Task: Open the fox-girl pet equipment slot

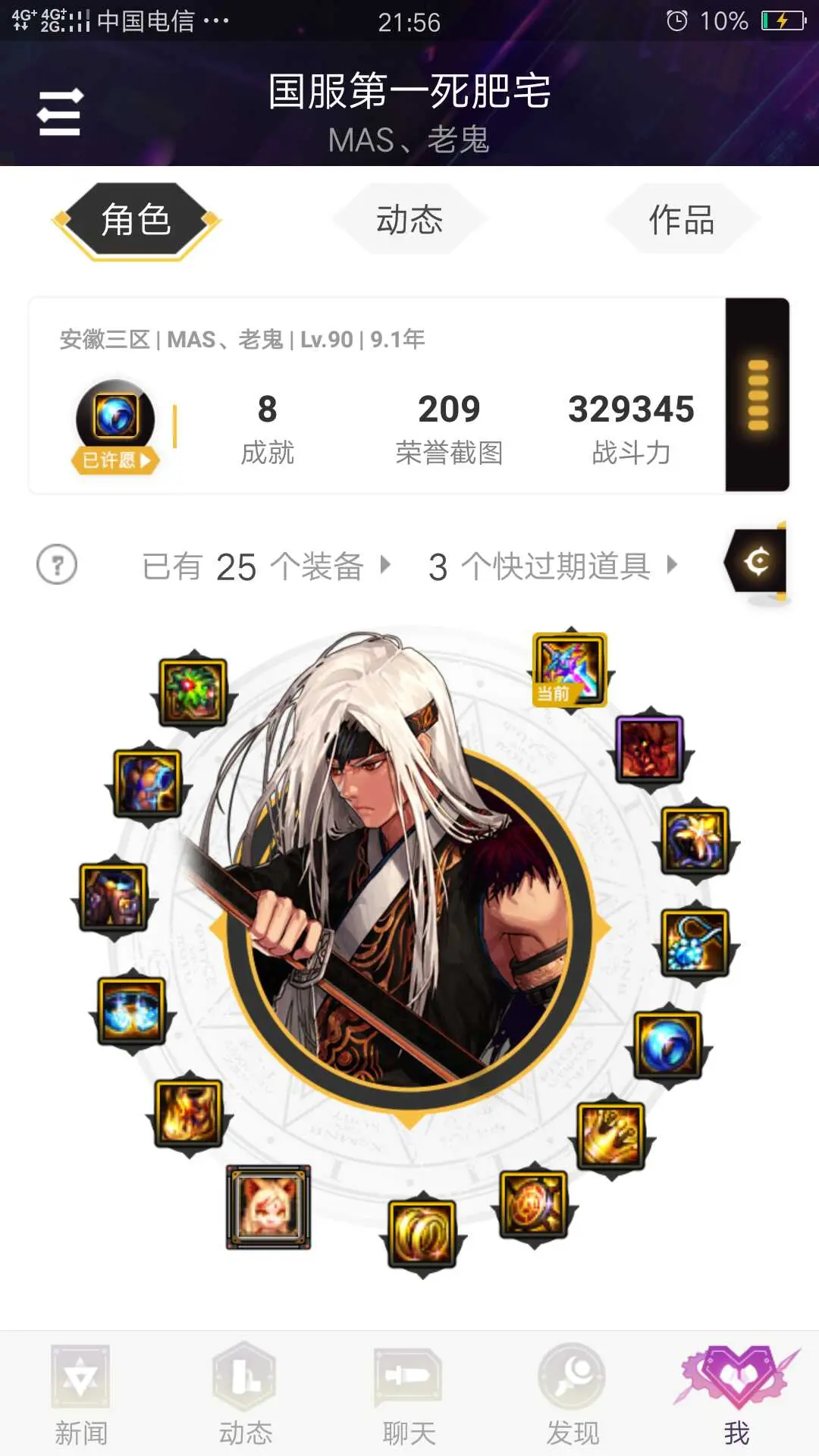Action: coord(268,1207)
